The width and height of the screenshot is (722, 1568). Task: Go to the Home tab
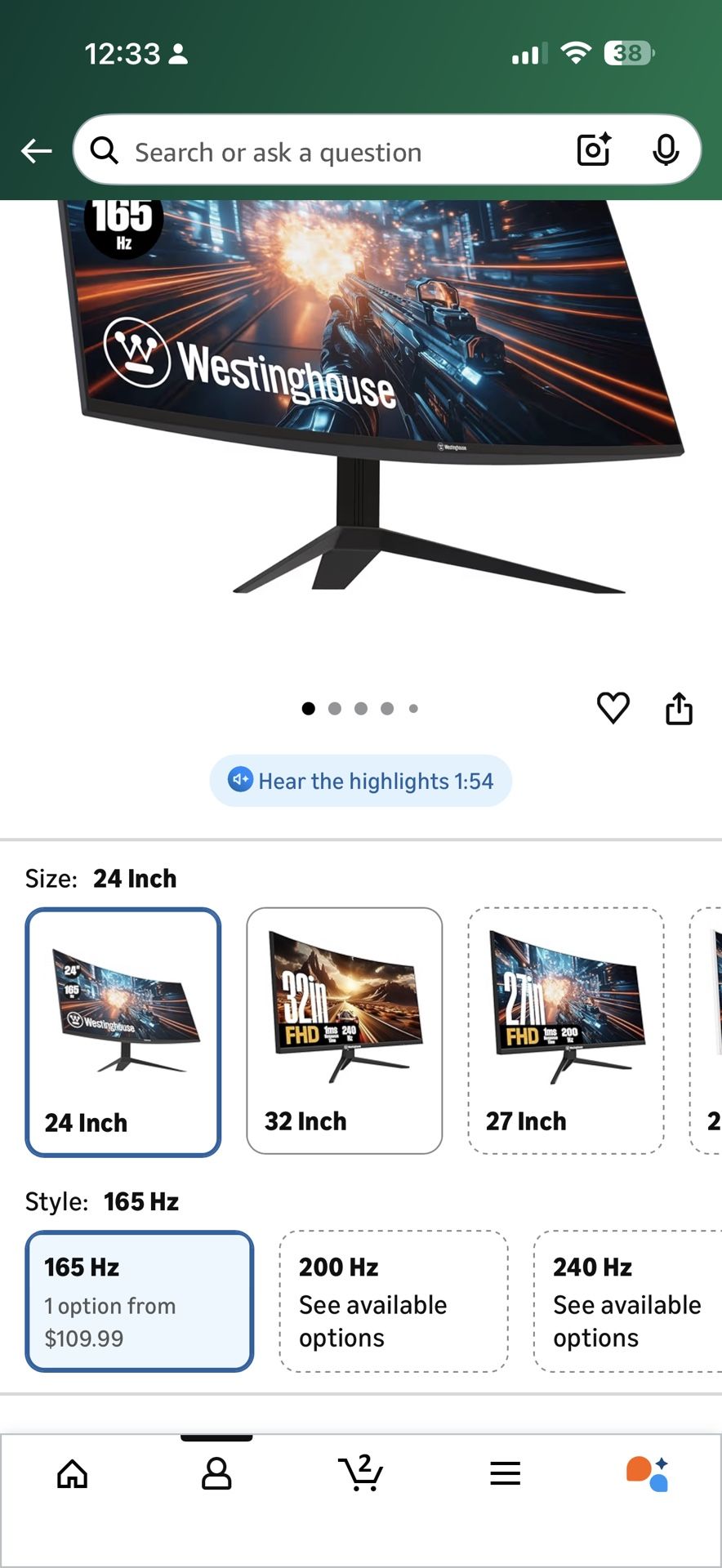72,1474
